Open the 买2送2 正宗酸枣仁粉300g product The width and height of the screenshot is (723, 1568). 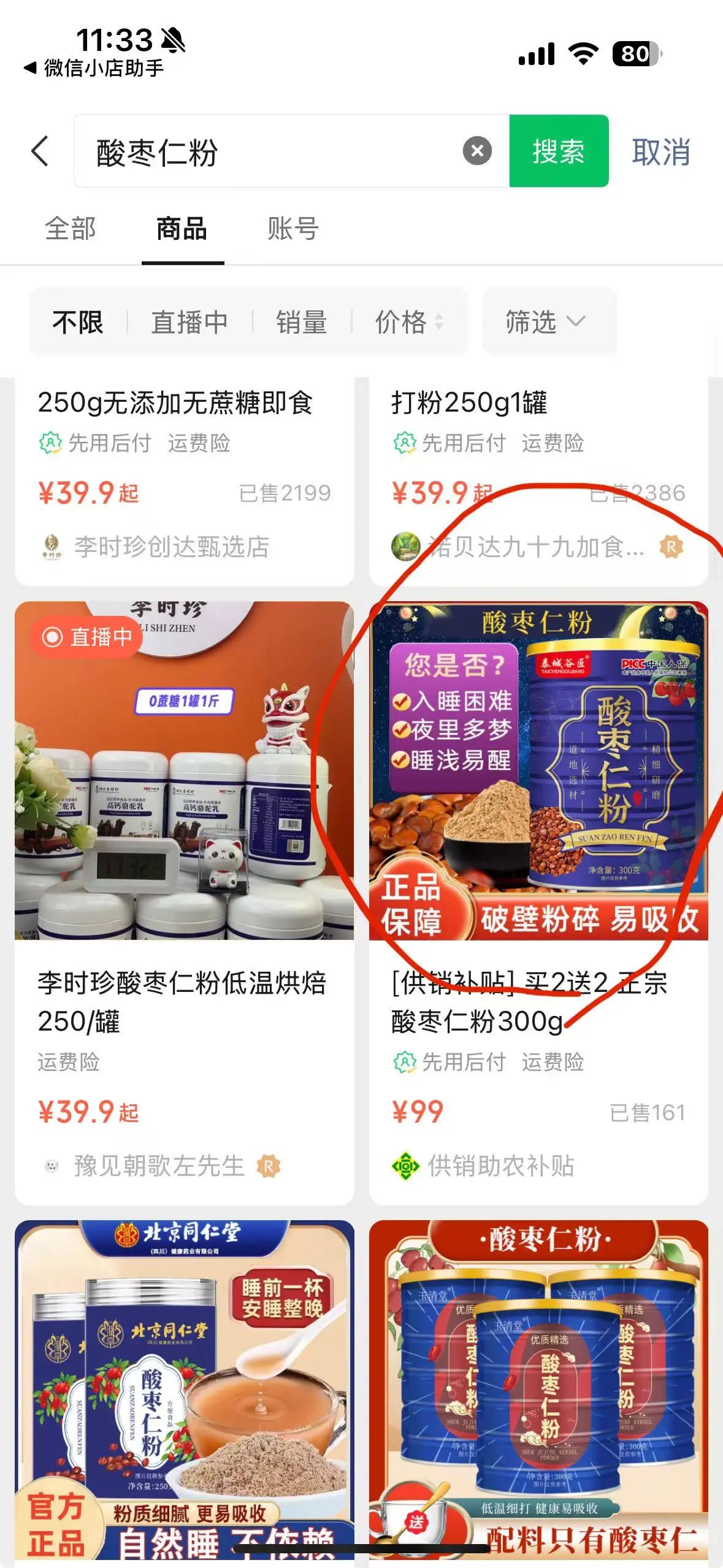(x=538, y=903)
